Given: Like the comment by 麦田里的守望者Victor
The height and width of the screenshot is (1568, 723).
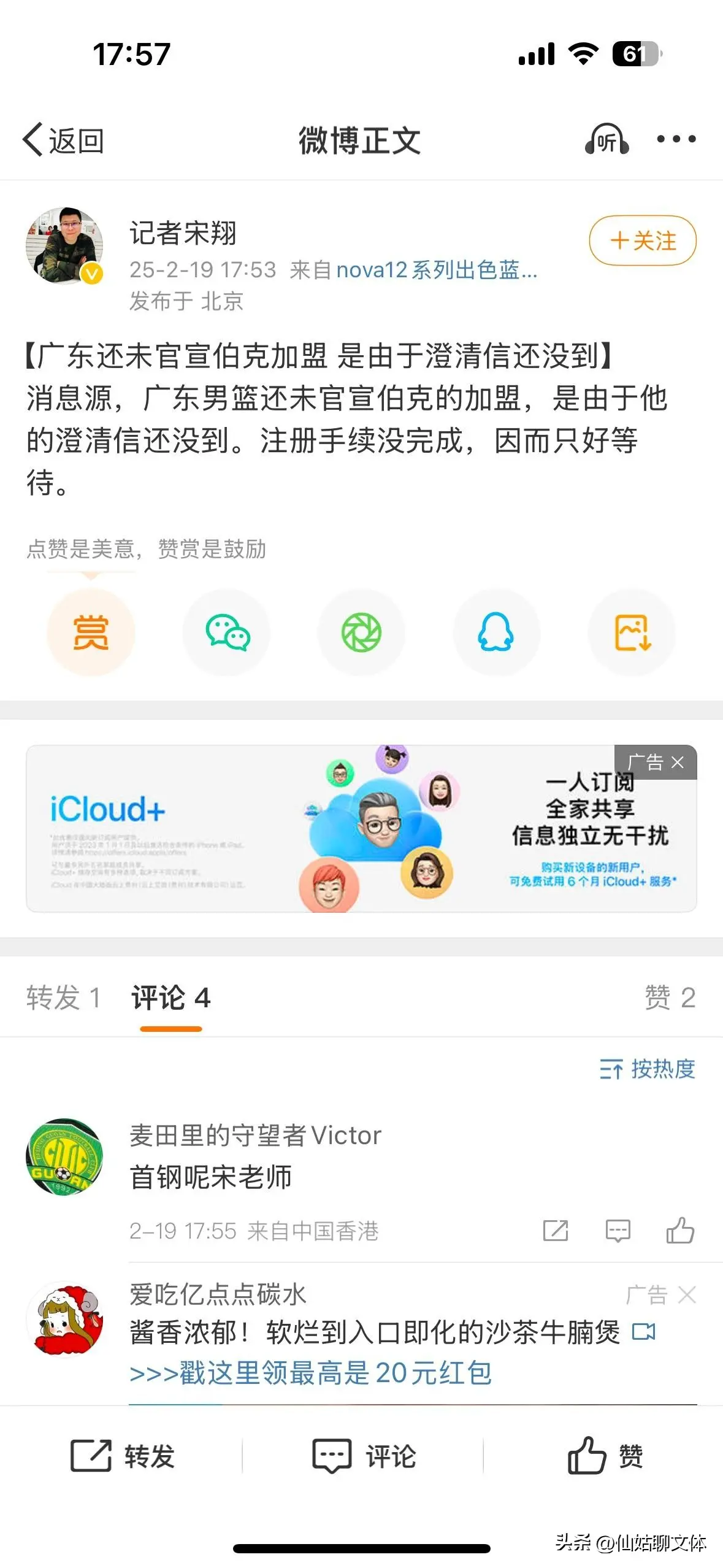Looking at the screenshot, I should [x=680, y=1230].
